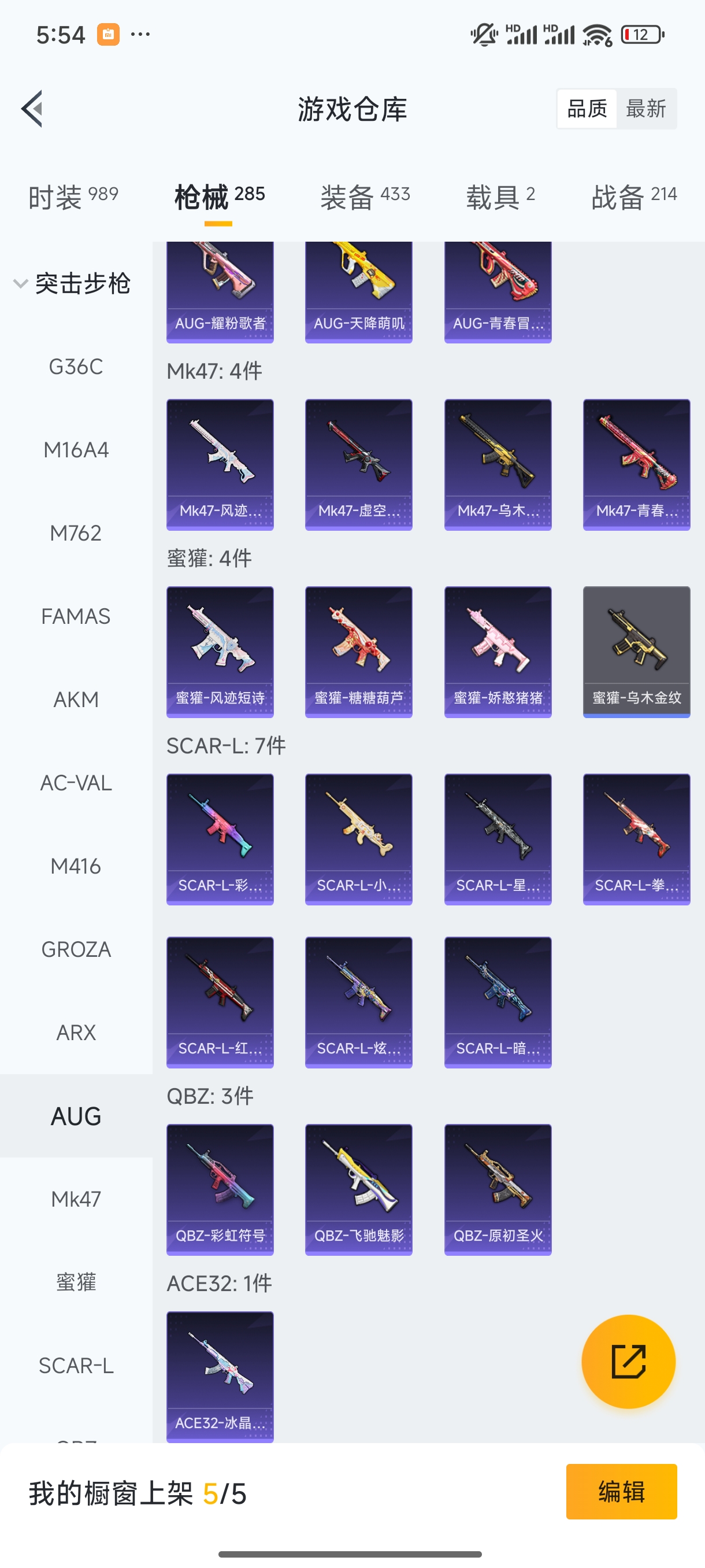Open the AUG-天降萌叽 skin

point(358,292)
